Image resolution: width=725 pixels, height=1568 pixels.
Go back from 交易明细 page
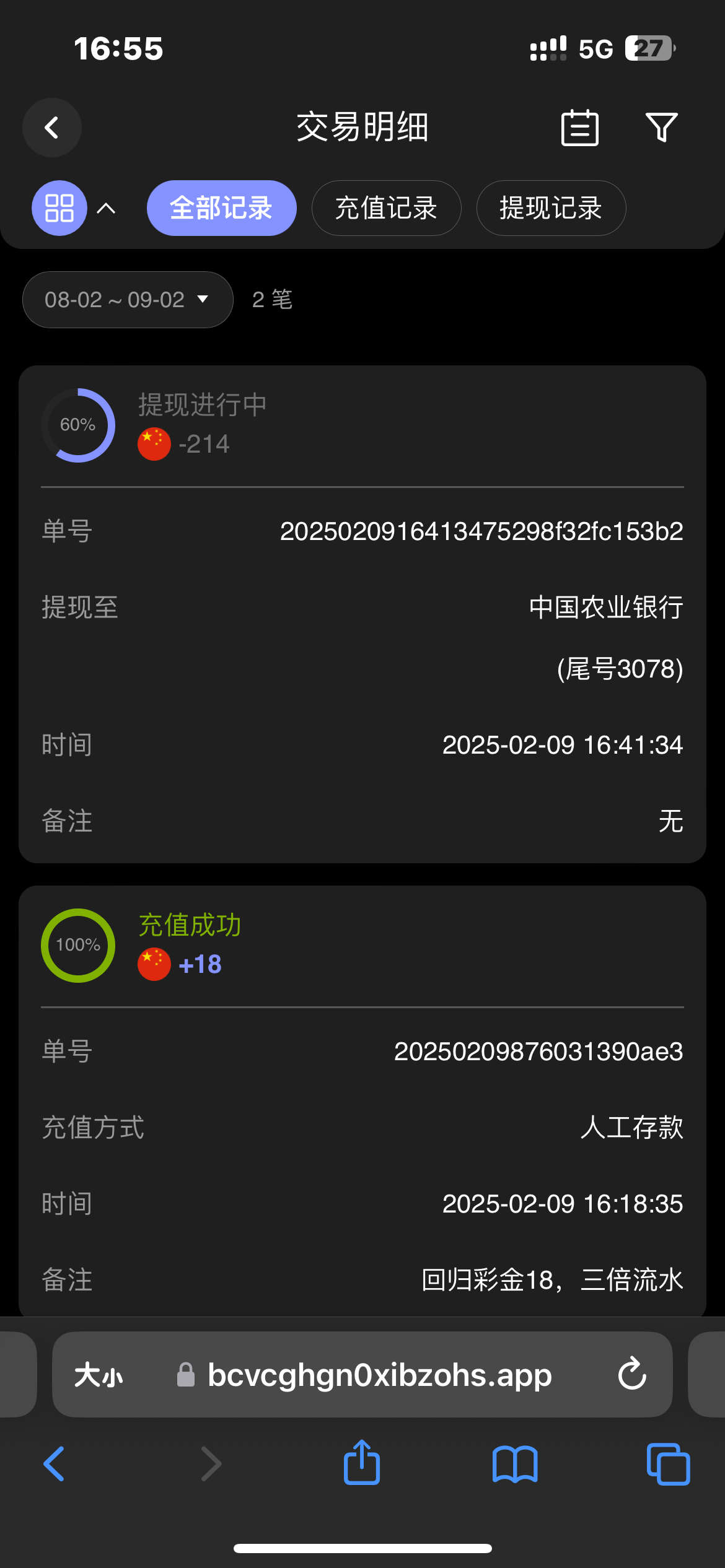point(52,128)
